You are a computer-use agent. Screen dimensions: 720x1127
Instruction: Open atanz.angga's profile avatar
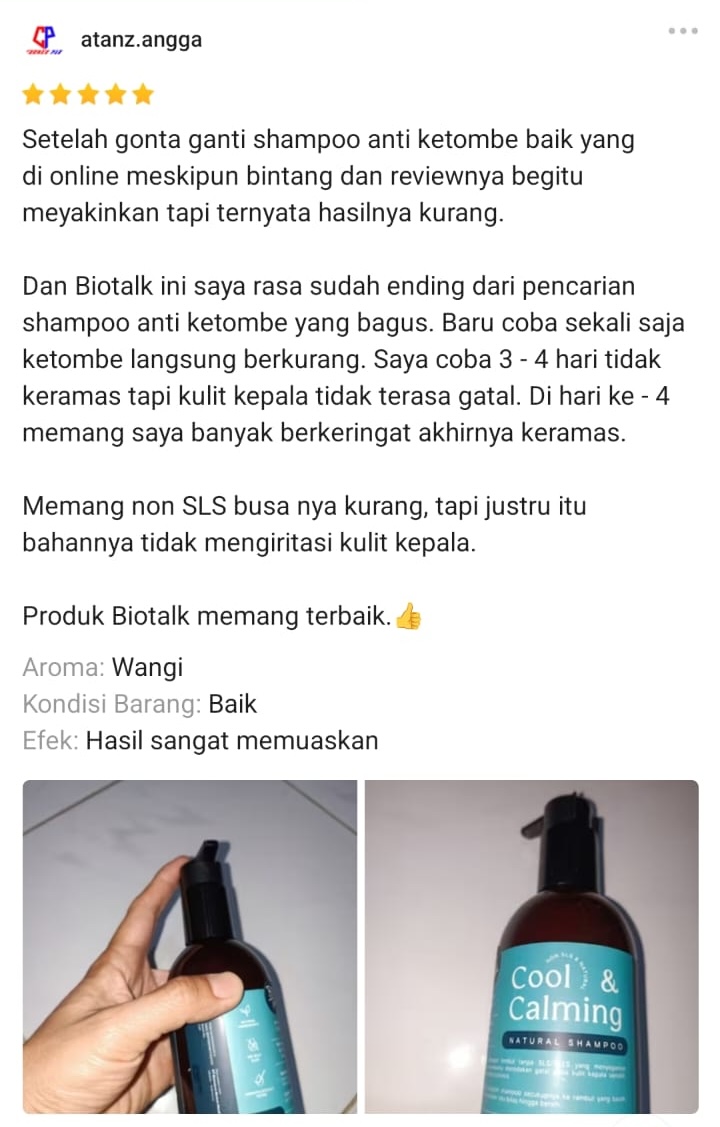tap(43, 40)
